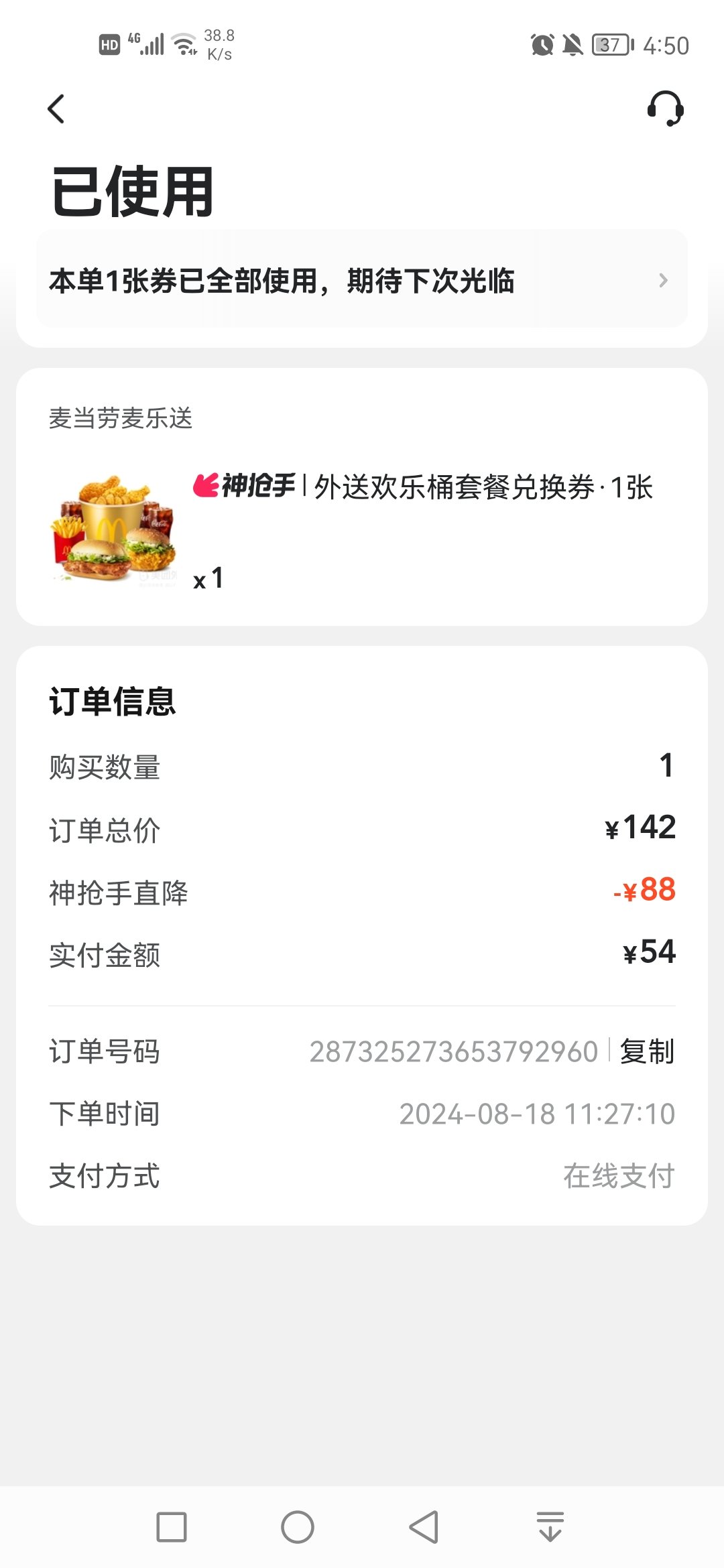Screen dimensions: 724x1568
Task: Tap the 麦当劳麦乐送 store name
Action: point(121,419)
